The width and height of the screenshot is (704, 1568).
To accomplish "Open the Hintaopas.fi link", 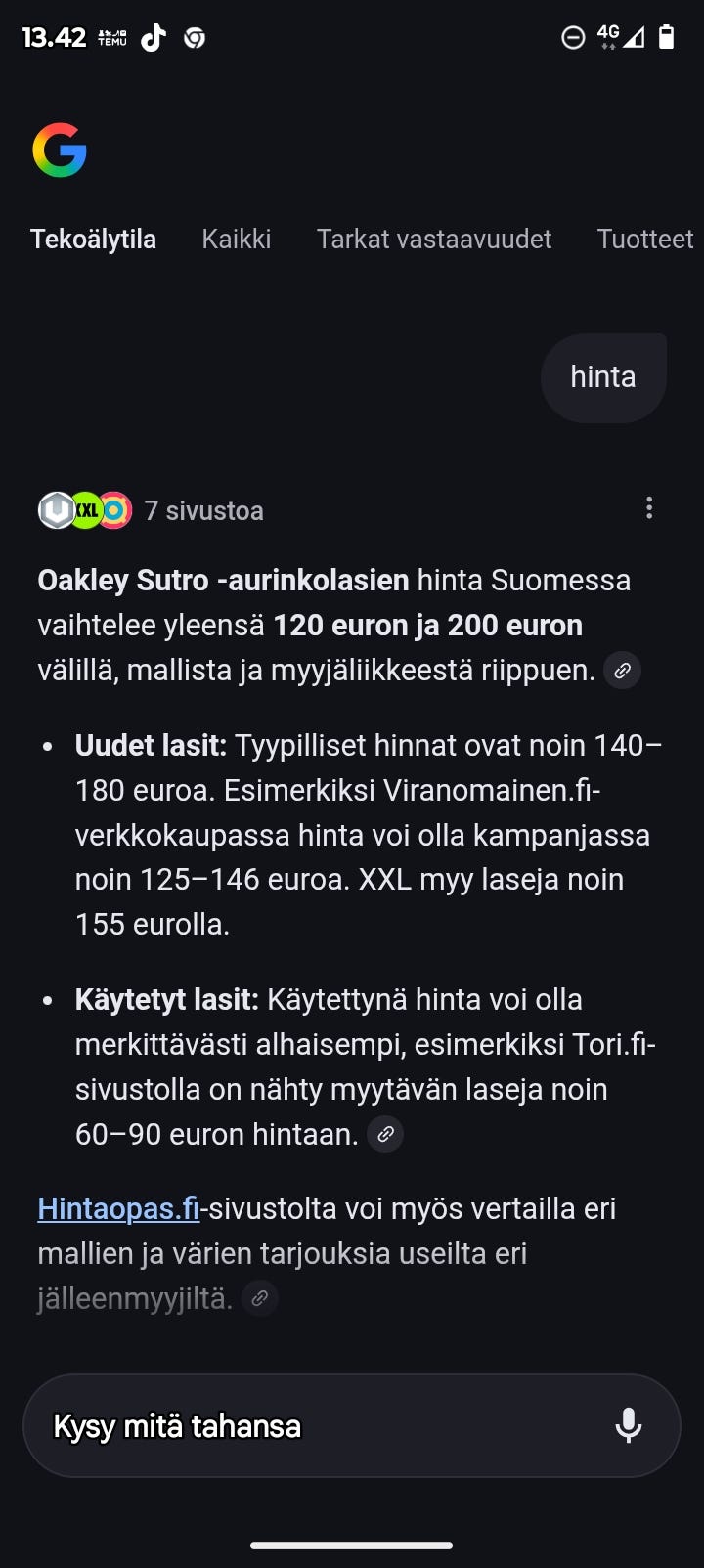I will pyautogui.click(x=116, y=1208).
